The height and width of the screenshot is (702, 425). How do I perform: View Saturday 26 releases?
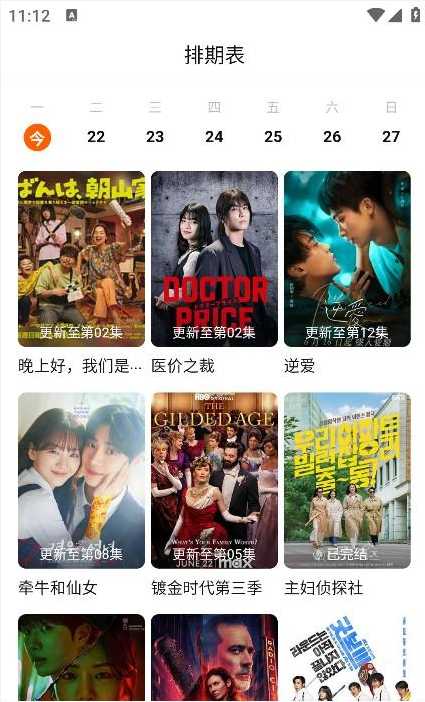(332, 137)
